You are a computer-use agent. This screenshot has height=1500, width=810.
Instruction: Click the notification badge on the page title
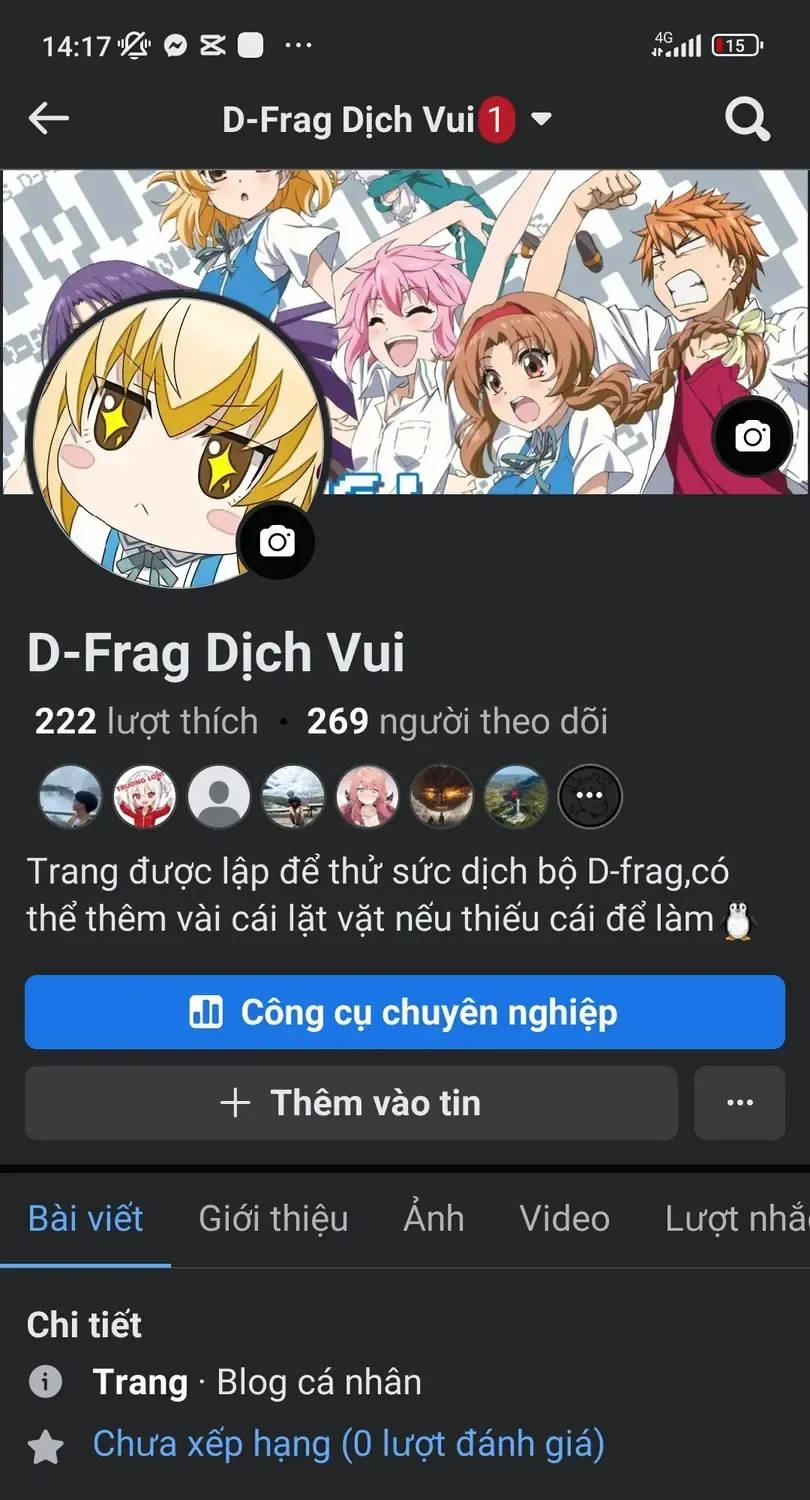[497, 118]
